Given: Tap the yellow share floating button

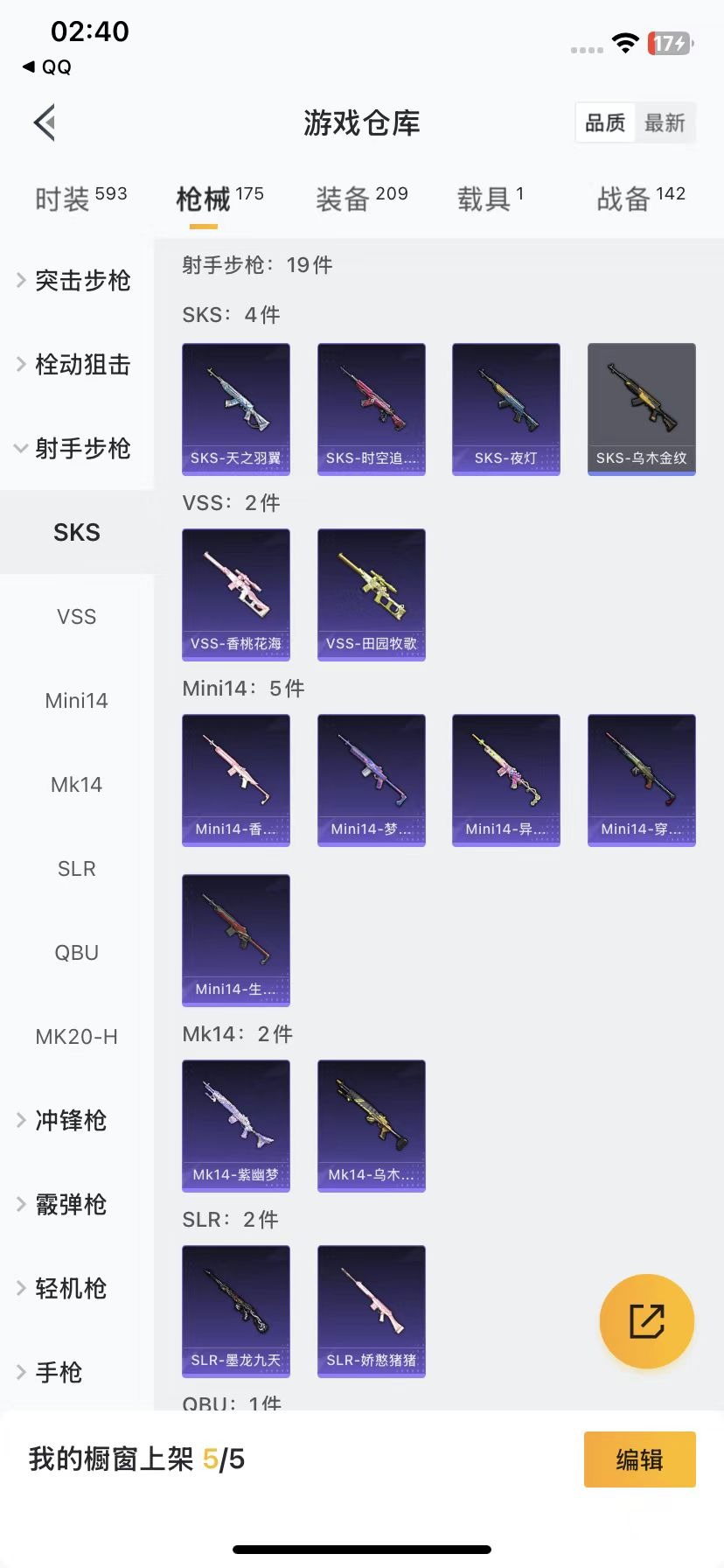Looking at the screenshot, I should [x=646, y=1320].
